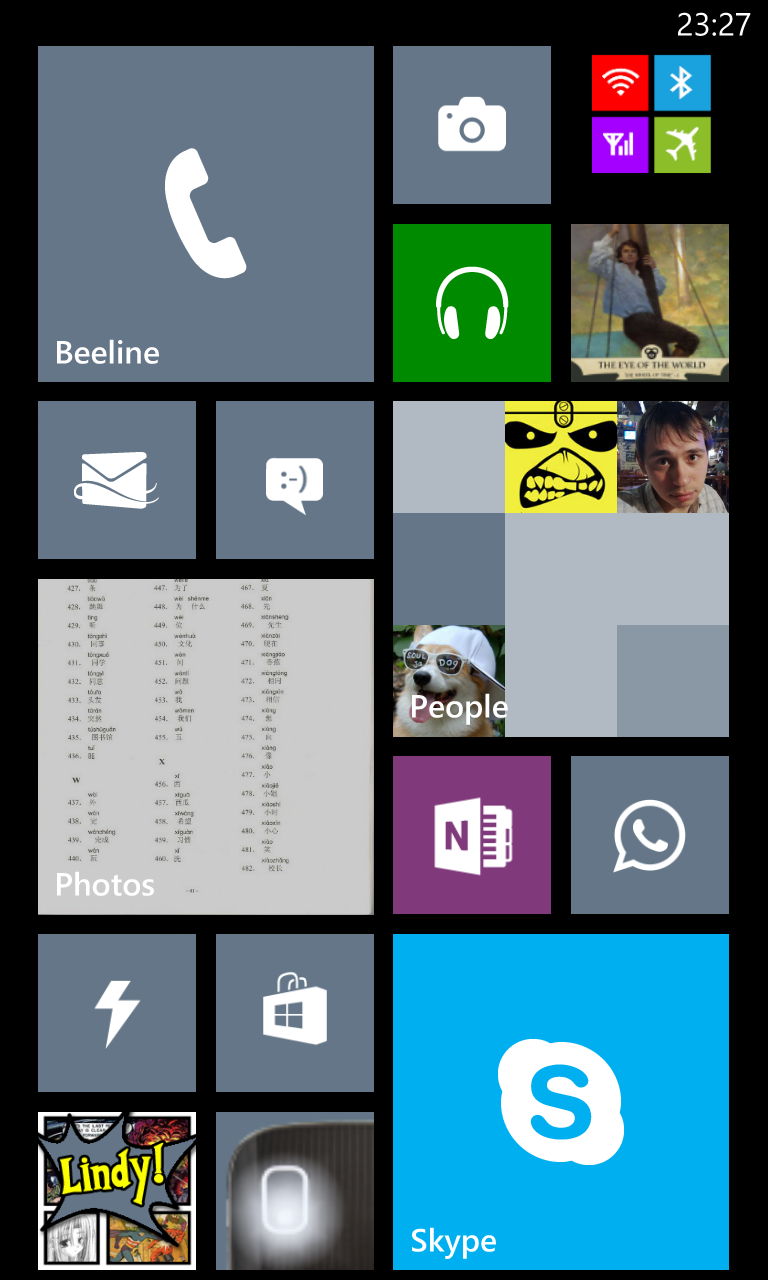This screenshot has height=1280, width=768.
Task: Open the mail envelope tile
Action: click(x=117, y=480)
